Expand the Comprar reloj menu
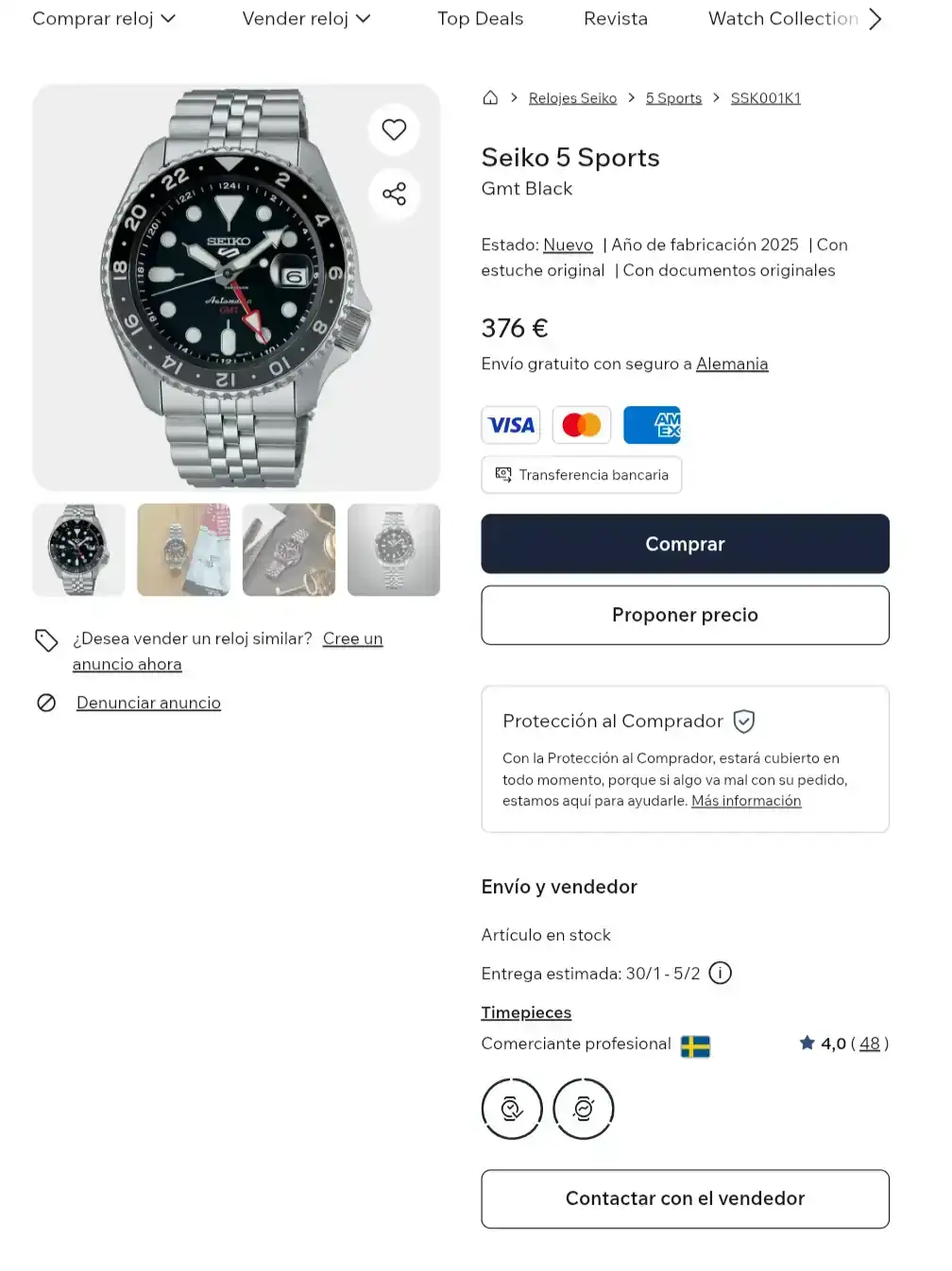 (x=104, y=19)
